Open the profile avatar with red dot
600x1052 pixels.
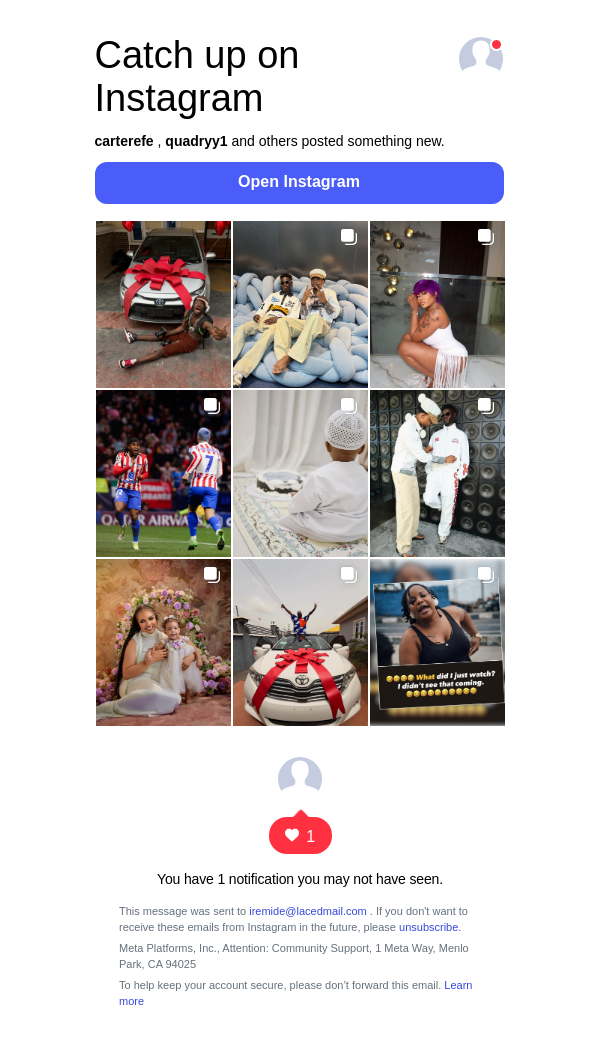click(480, 57)
